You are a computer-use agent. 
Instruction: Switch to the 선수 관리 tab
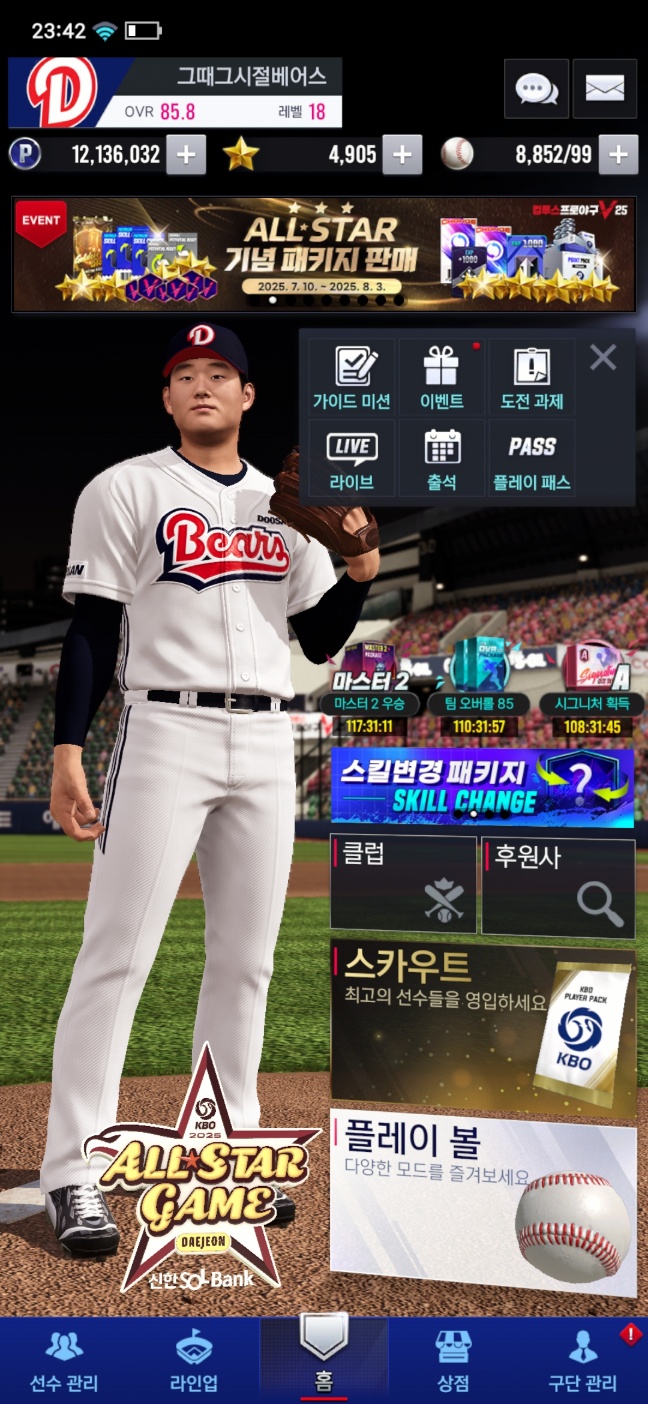64,1362
